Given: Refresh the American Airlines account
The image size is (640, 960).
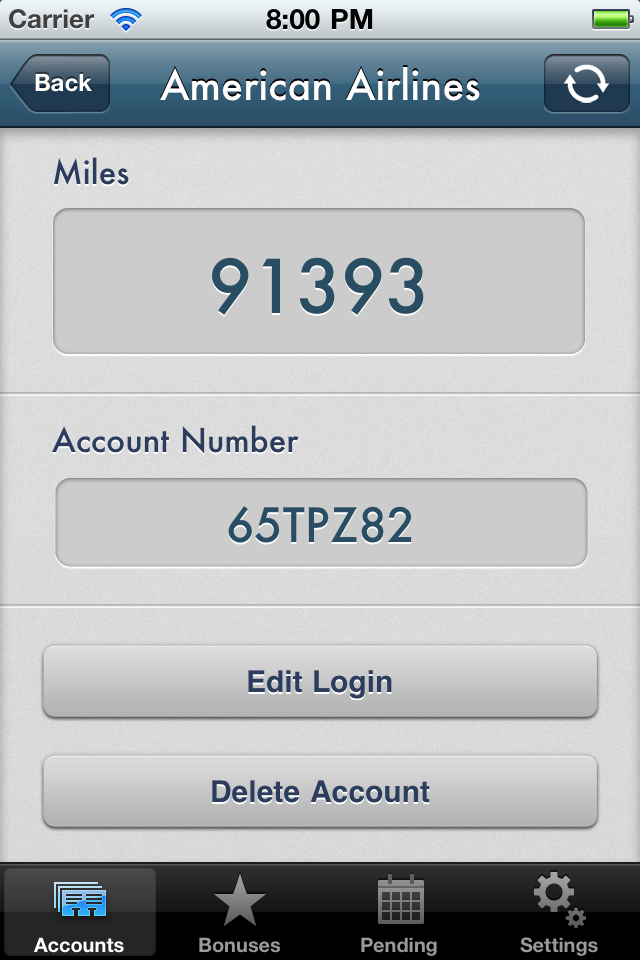Looking at the screenshot, I should click(x=586, y=84).
